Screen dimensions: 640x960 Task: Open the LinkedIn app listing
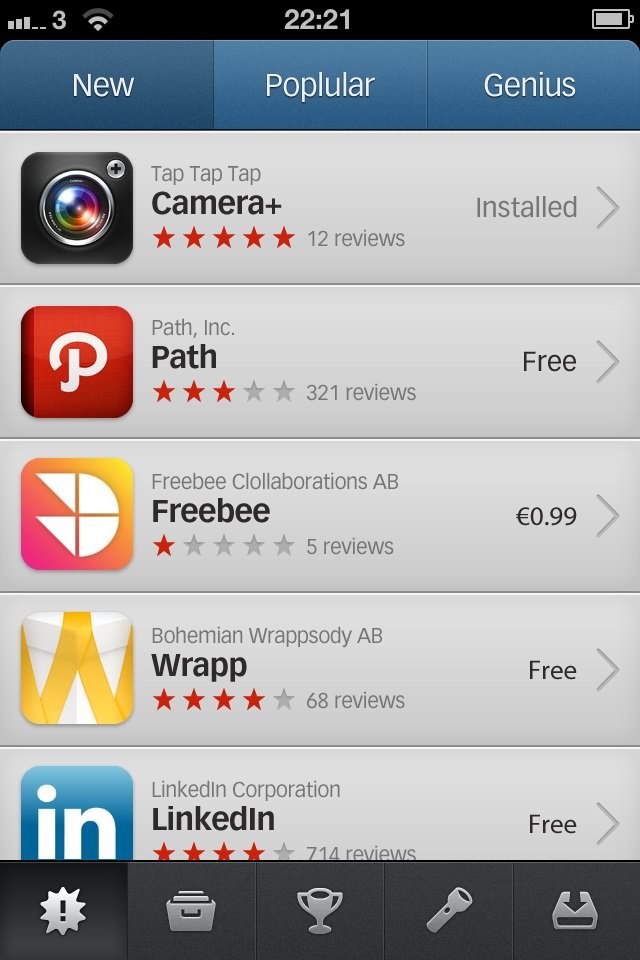(x=320, y=812)
